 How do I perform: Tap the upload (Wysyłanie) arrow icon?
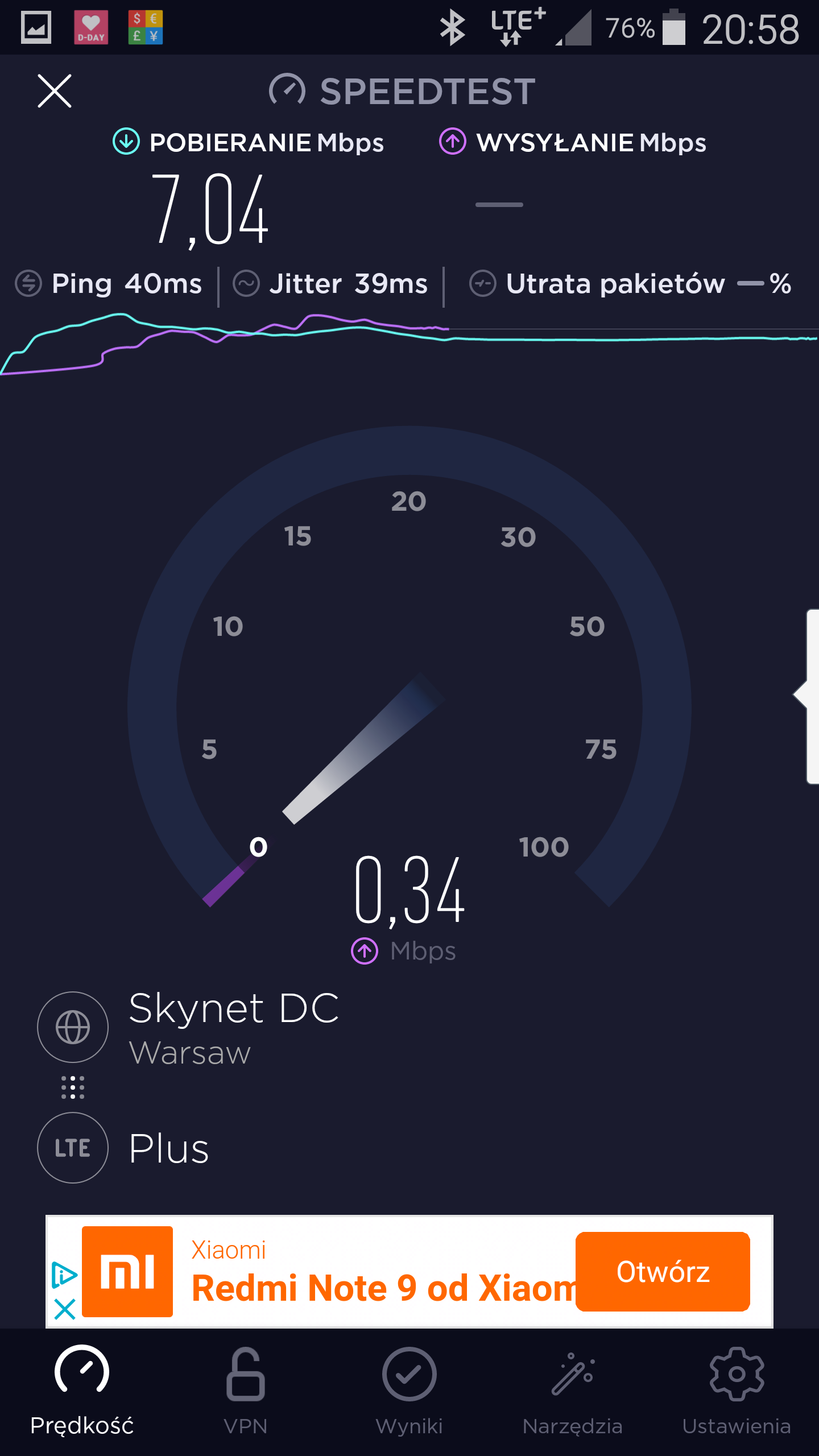(x=452, y=142)
